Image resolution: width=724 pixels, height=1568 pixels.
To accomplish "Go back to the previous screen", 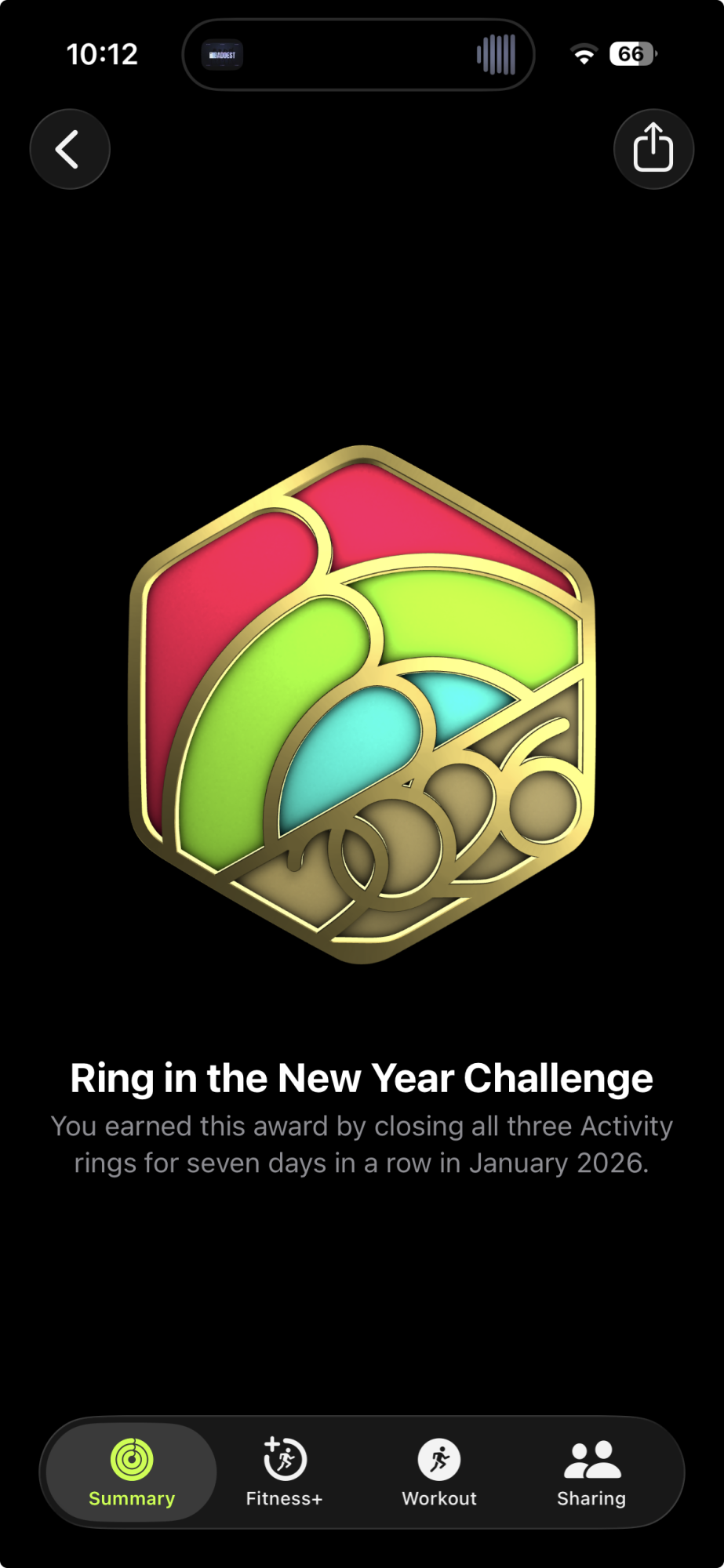I will 70,149.
